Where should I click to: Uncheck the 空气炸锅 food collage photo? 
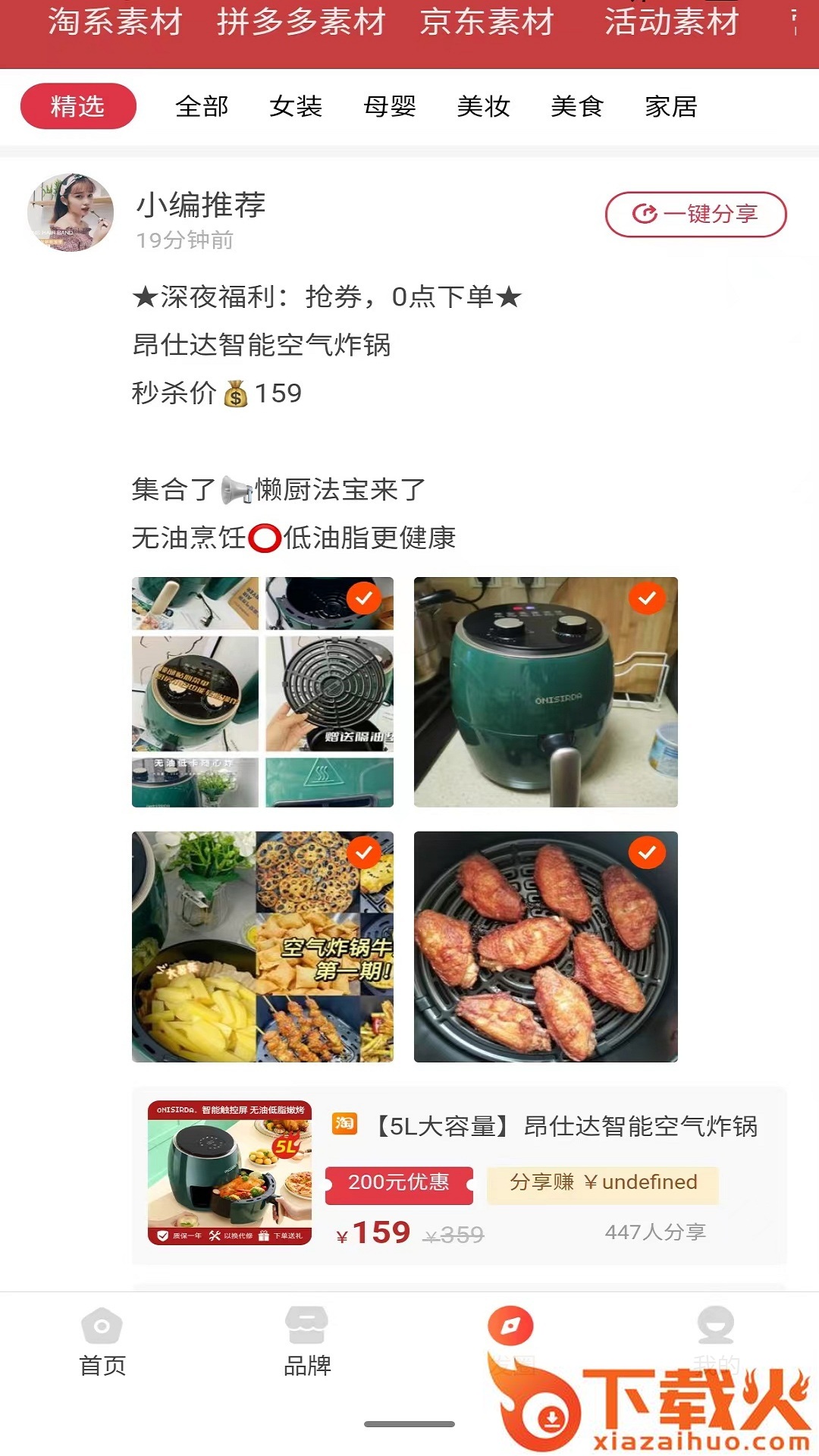click(364, 852)
